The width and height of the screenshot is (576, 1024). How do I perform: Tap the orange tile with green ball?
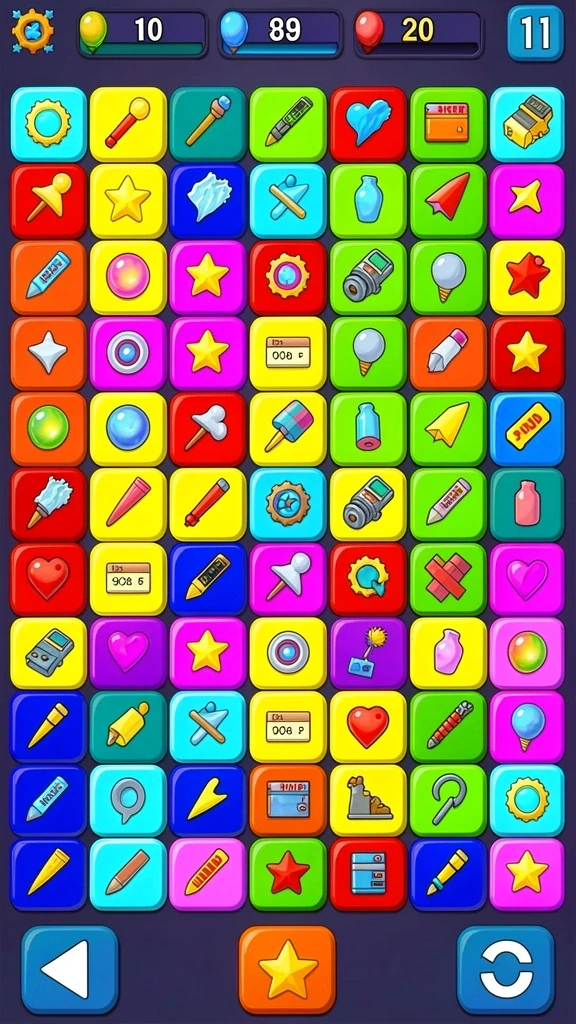pos(48,429)
